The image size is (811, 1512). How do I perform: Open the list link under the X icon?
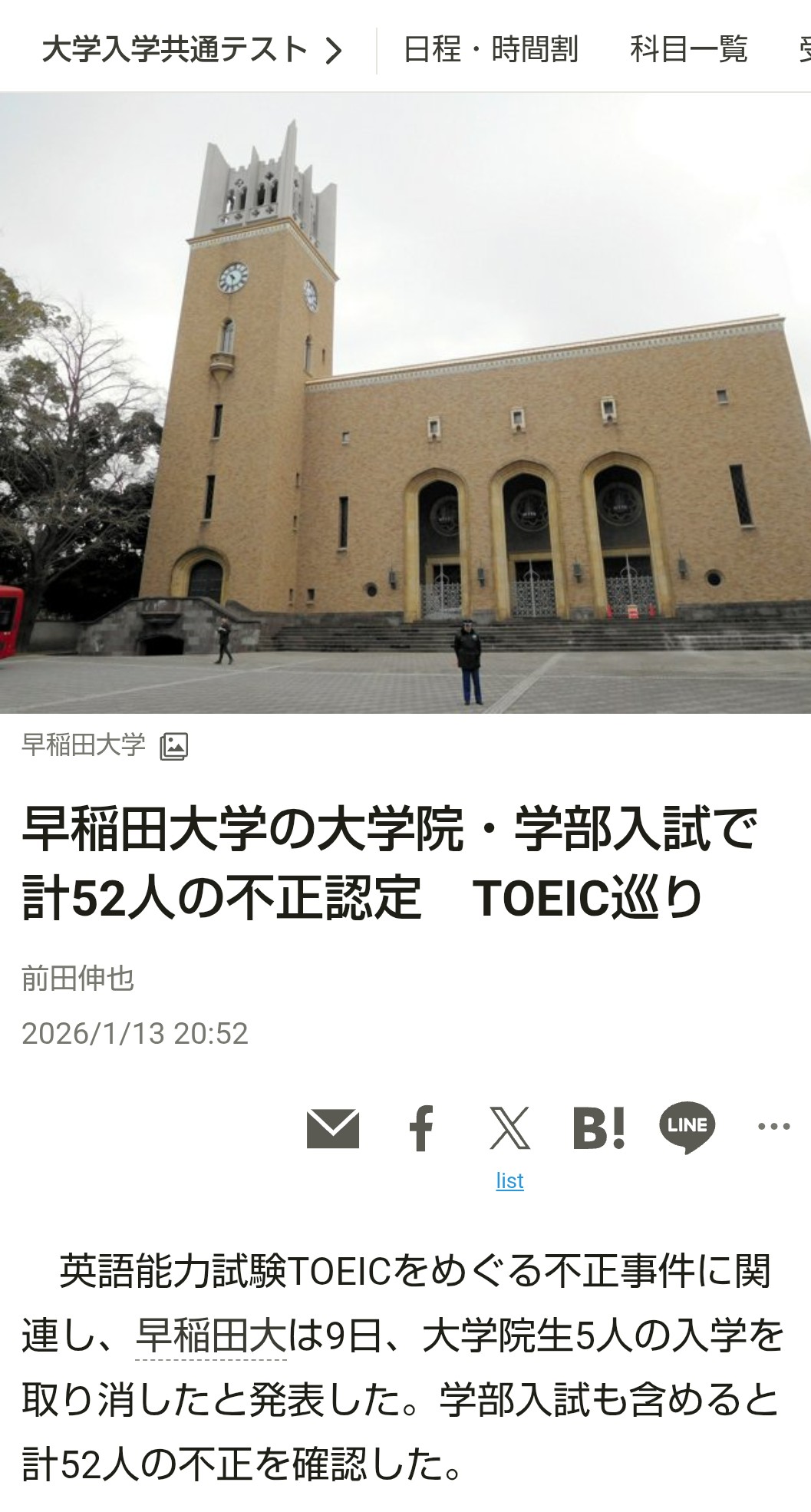click(509, 1180)
